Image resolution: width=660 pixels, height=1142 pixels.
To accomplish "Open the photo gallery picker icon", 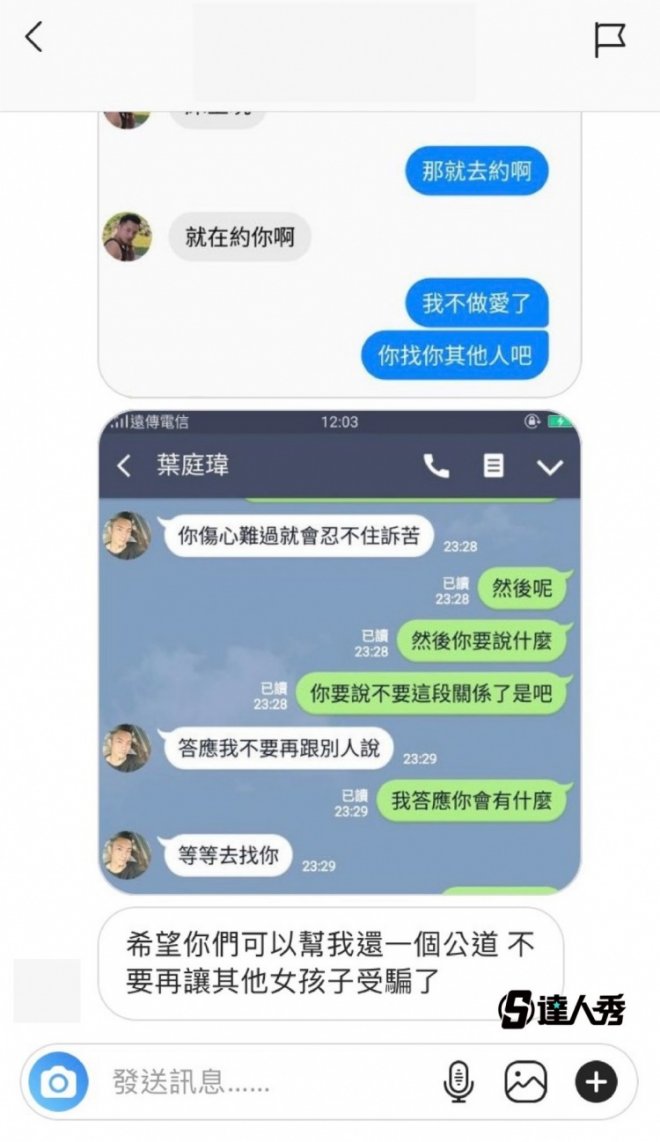I will 525,1082.
